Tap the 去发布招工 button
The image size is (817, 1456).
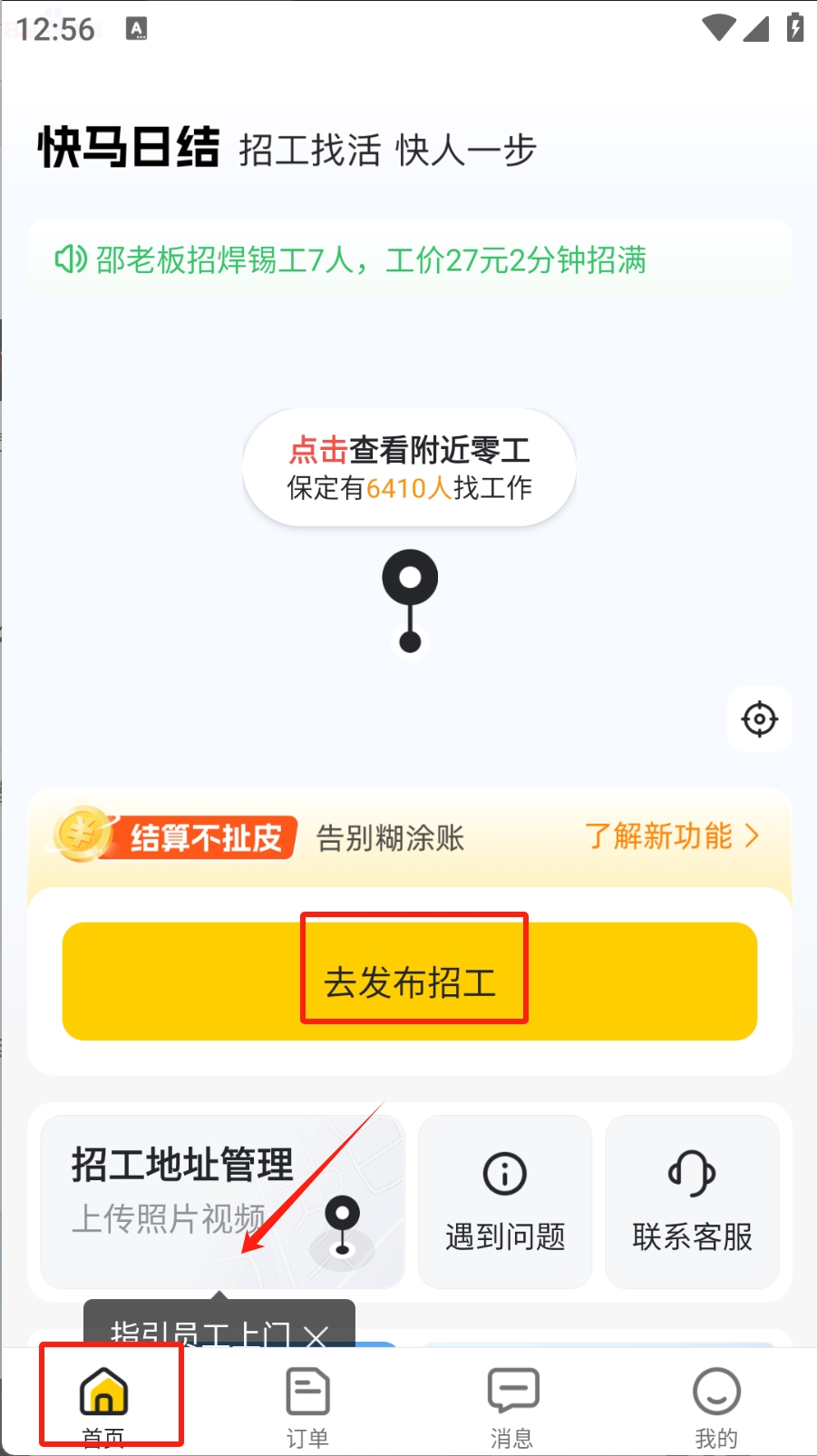410,982
